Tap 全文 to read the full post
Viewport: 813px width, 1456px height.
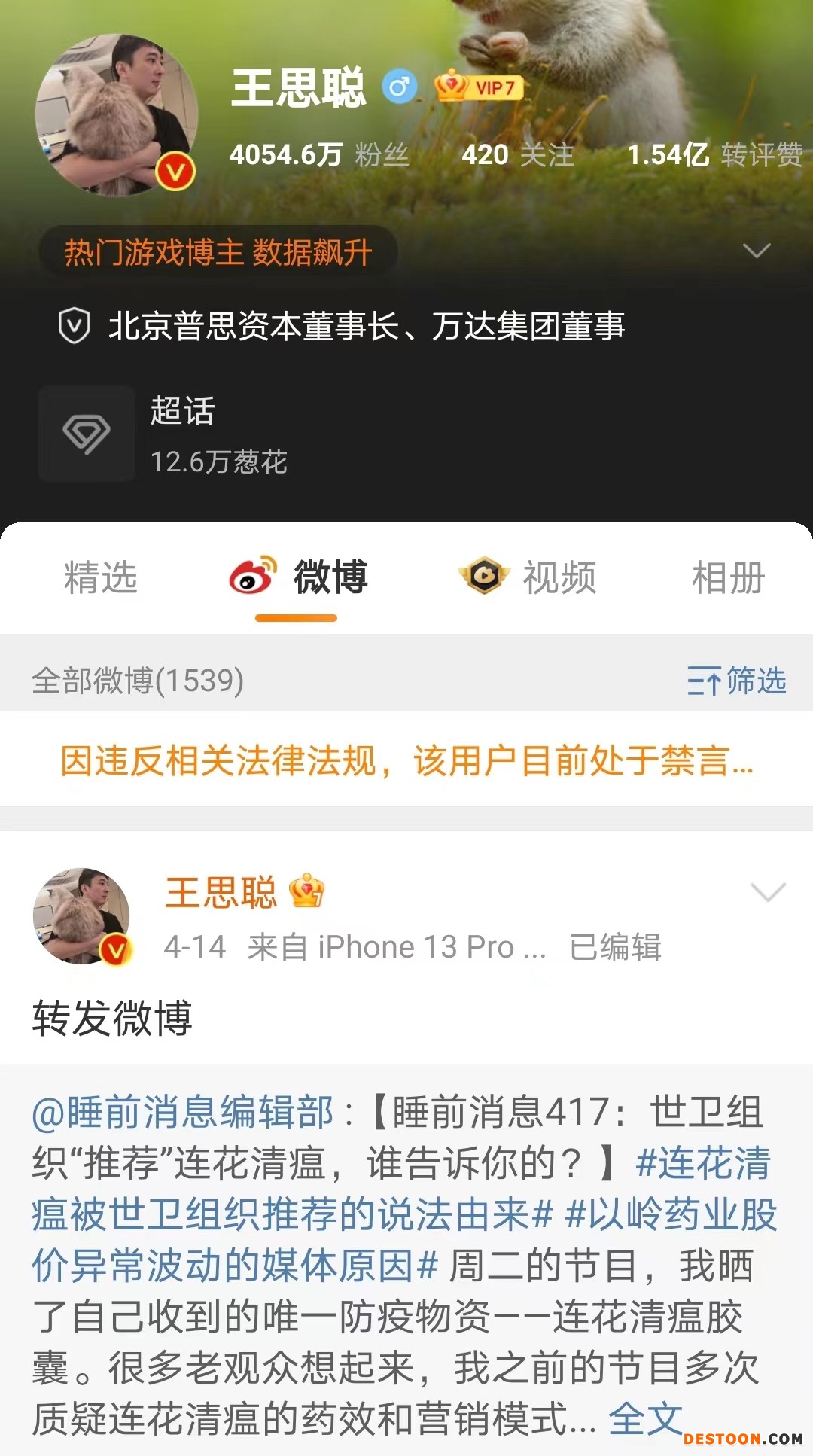coord(645,1419)
